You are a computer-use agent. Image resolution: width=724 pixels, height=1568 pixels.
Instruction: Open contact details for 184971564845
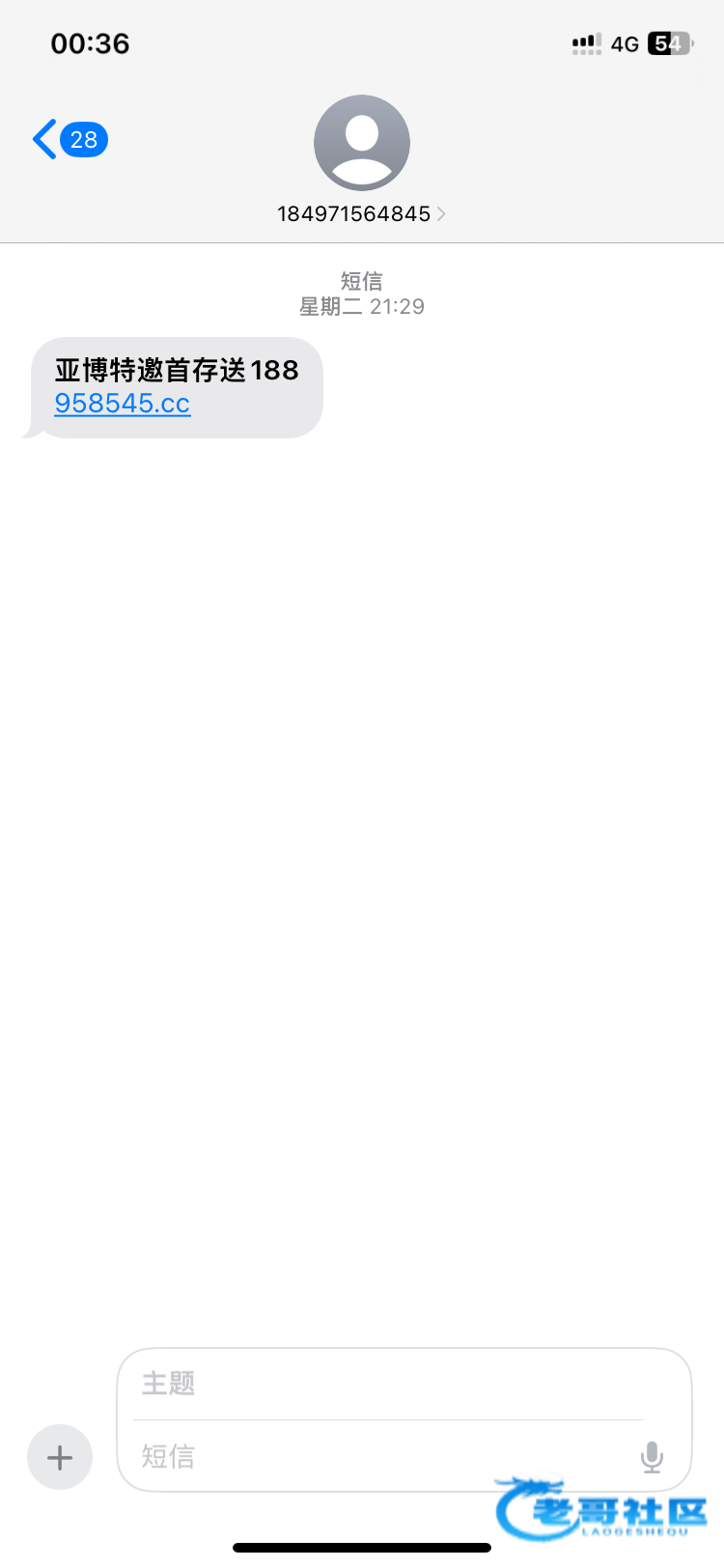361,213
